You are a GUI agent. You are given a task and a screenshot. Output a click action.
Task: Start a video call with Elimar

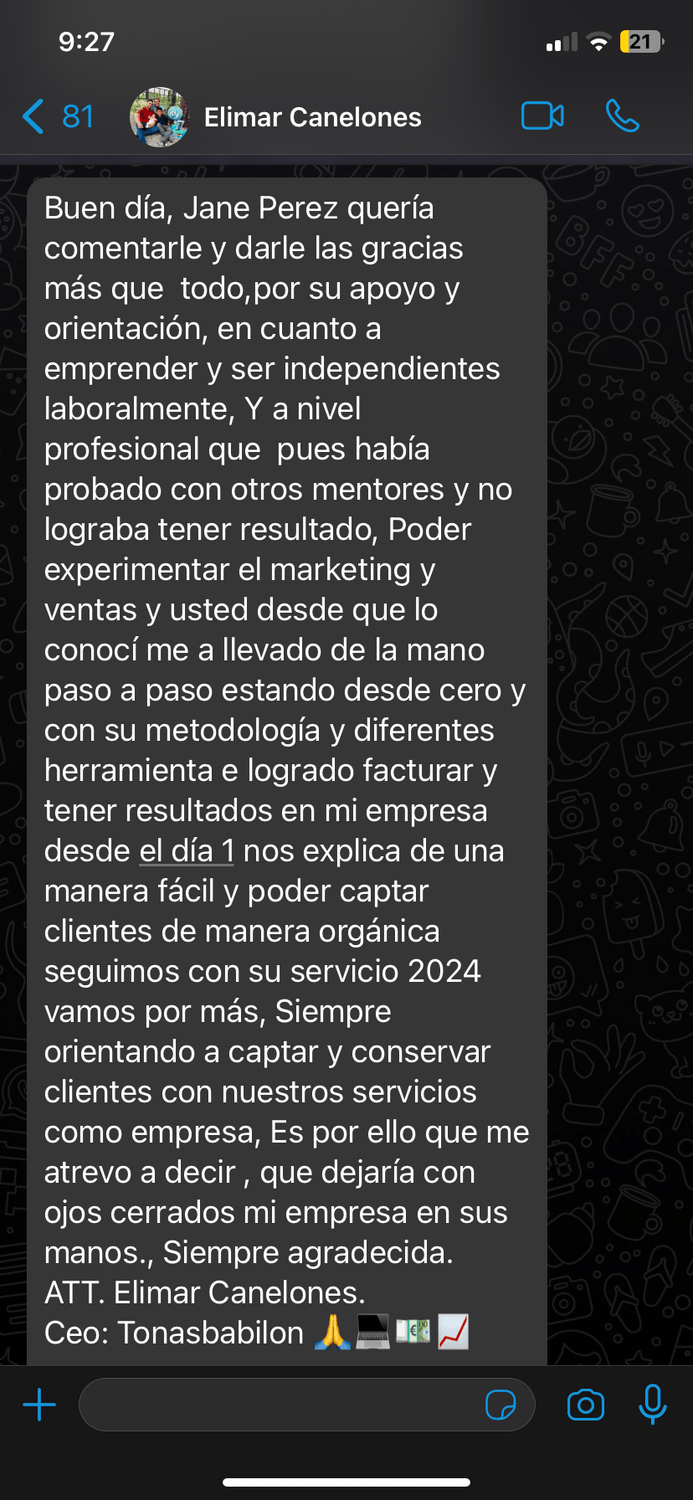pyautogui.click(x=543, y=116)
